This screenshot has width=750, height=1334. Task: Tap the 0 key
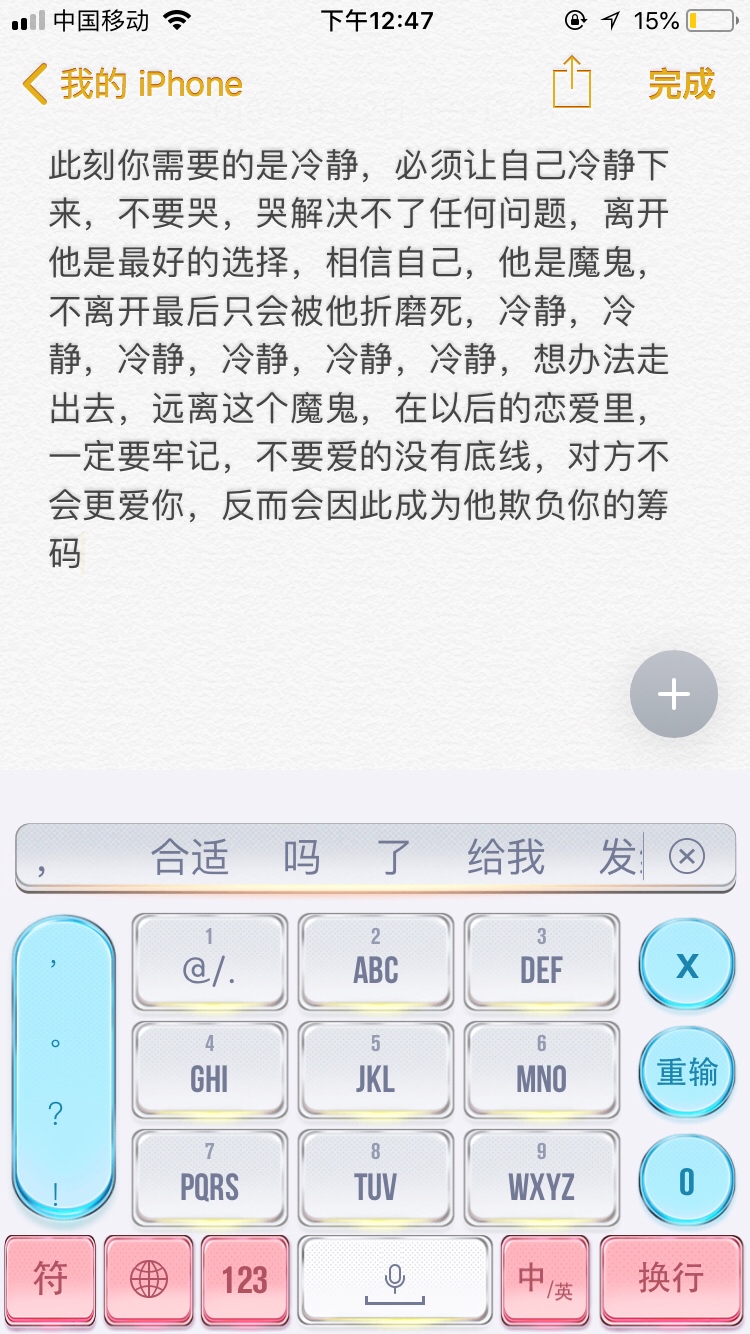pyautogui.click(x=687, y=1182)
